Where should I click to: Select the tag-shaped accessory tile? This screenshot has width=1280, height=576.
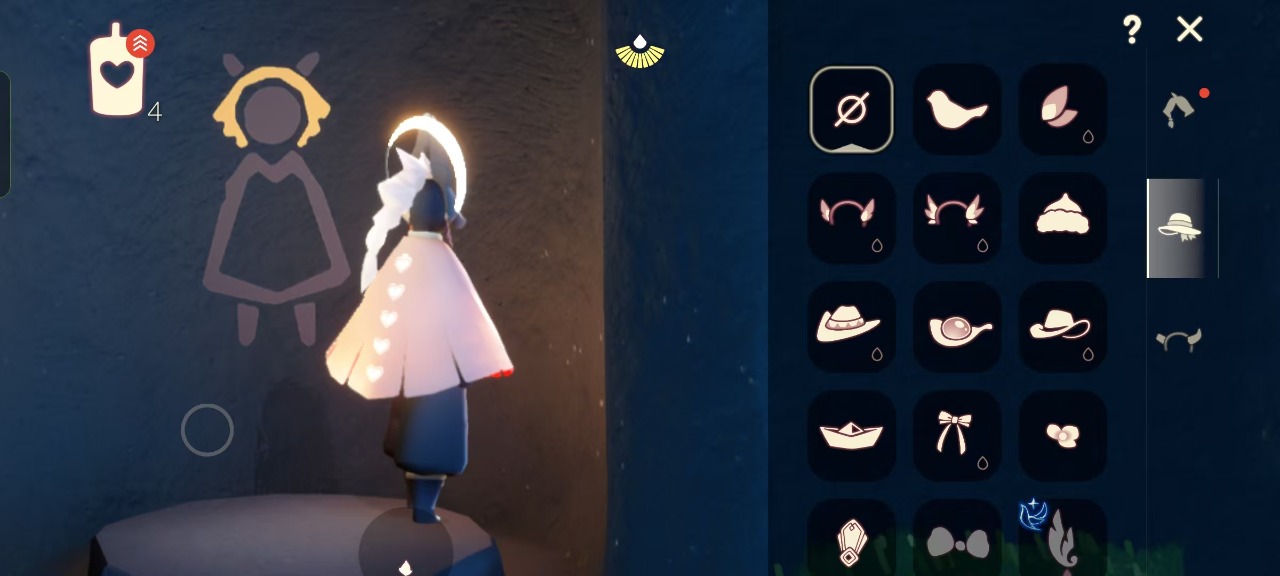point(851,540)
